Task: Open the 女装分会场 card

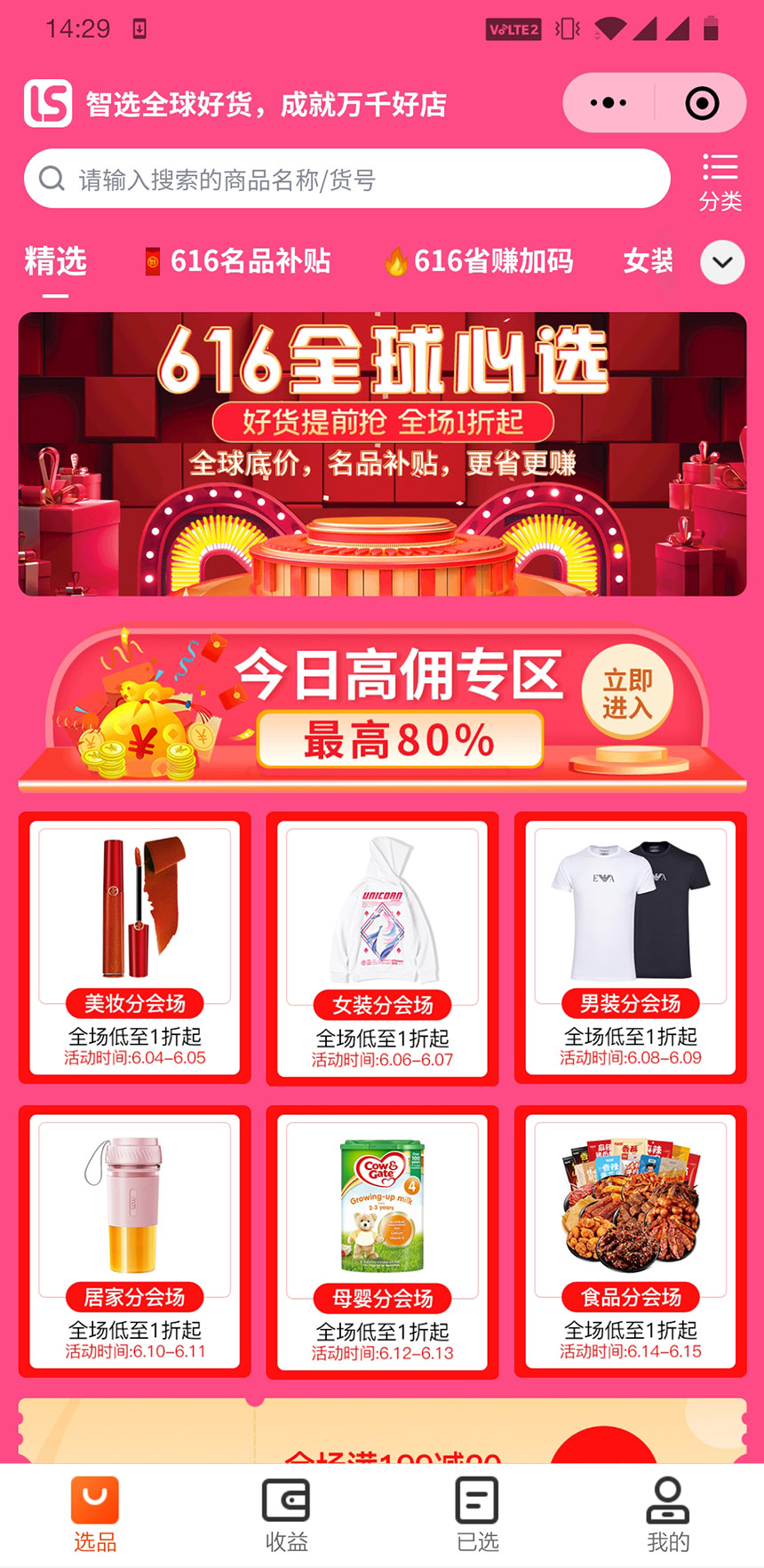Action: click(x=382, y=947)
